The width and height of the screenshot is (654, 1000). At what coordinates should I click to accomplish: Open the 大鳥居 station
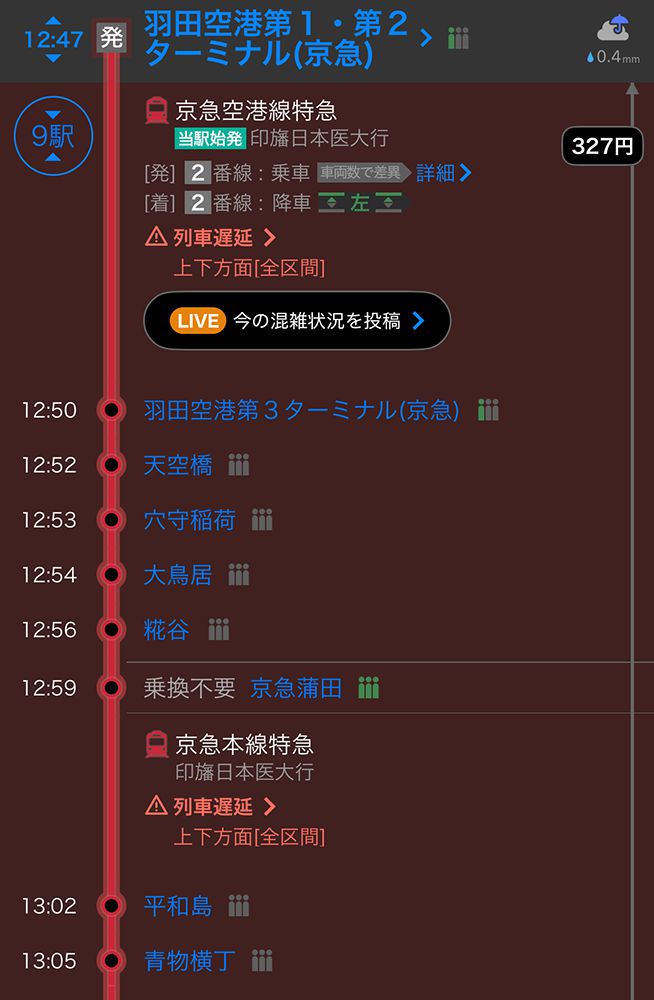point(178,575)
